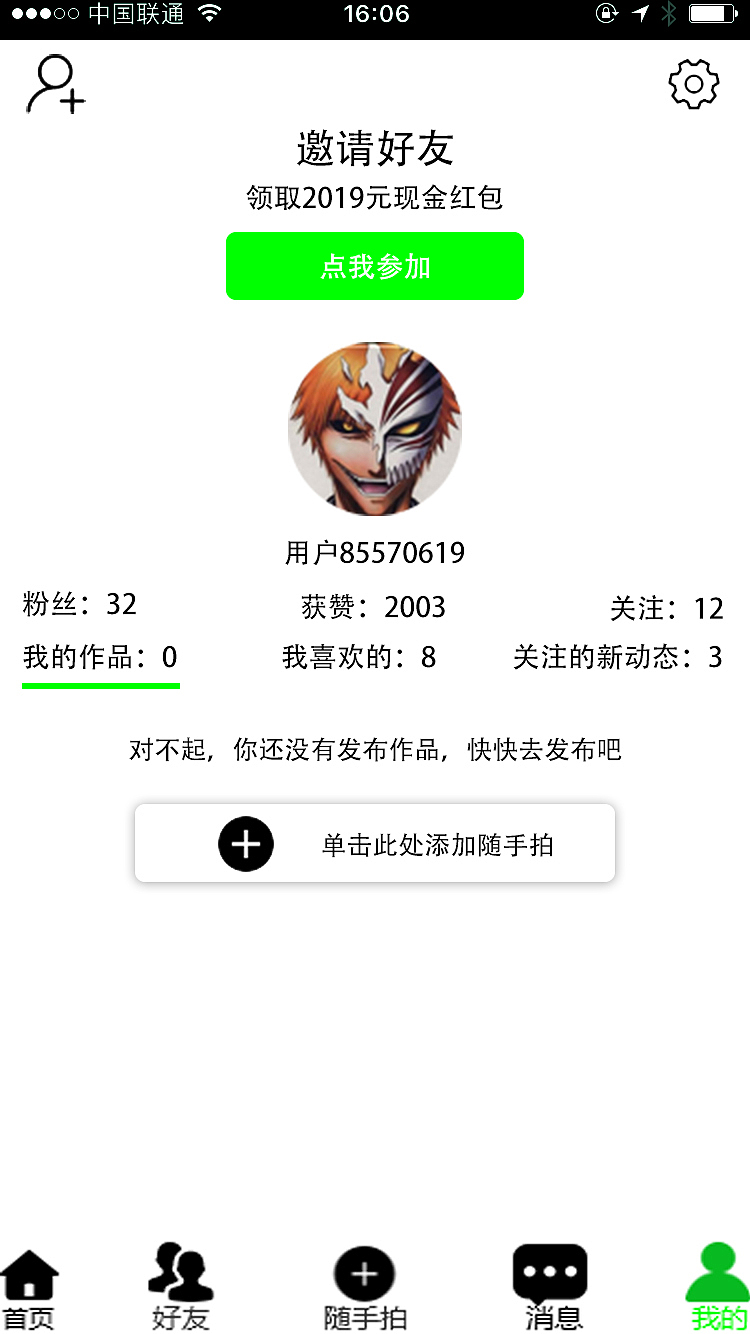
Task: Open the add friend icon top left
Action: coord(56,85)
